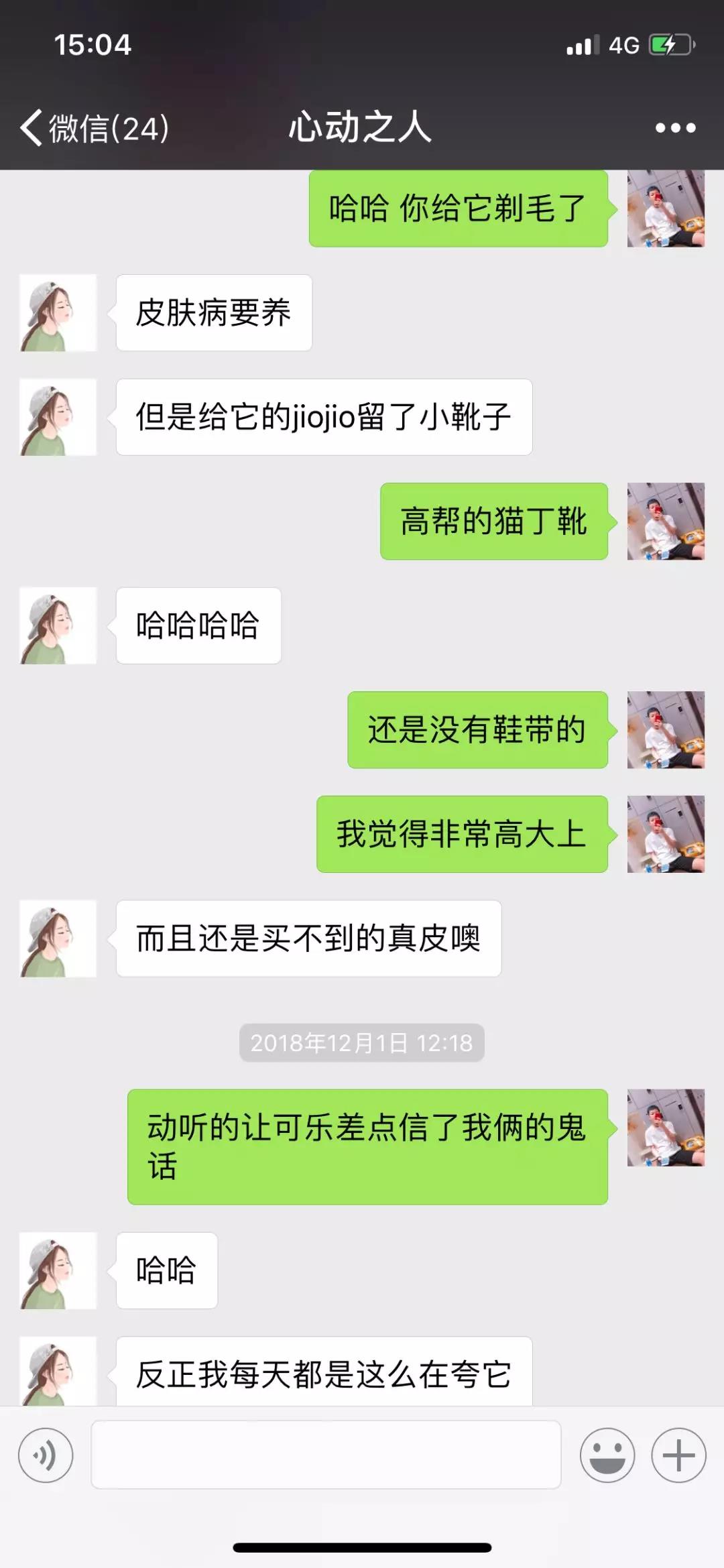Open my avatar beside 高帮的猫丁靴
Image resolution: width=724 pixels, height=1568 pixels.
pos(665,521)
